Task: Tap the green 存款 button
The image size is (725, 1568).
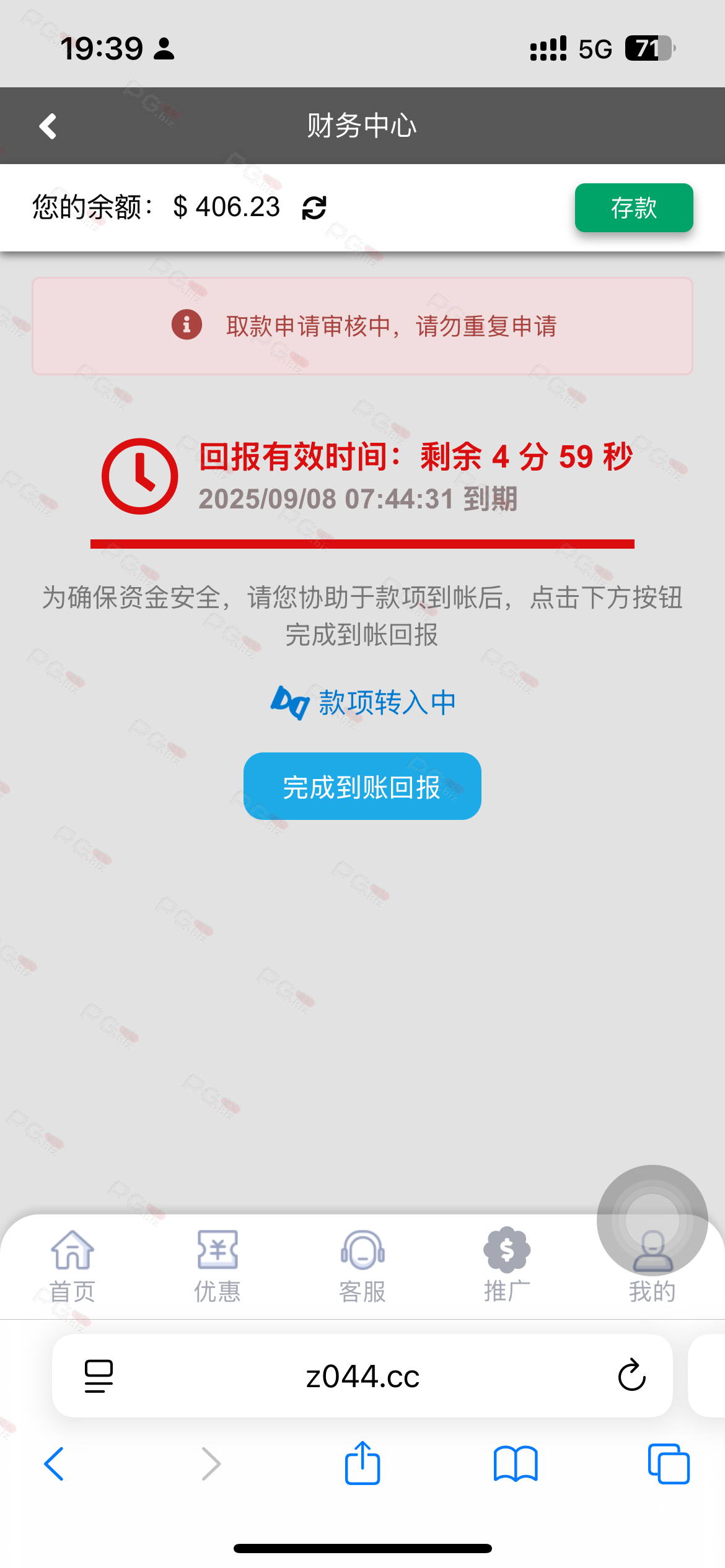Action: (x=633, y=208)
